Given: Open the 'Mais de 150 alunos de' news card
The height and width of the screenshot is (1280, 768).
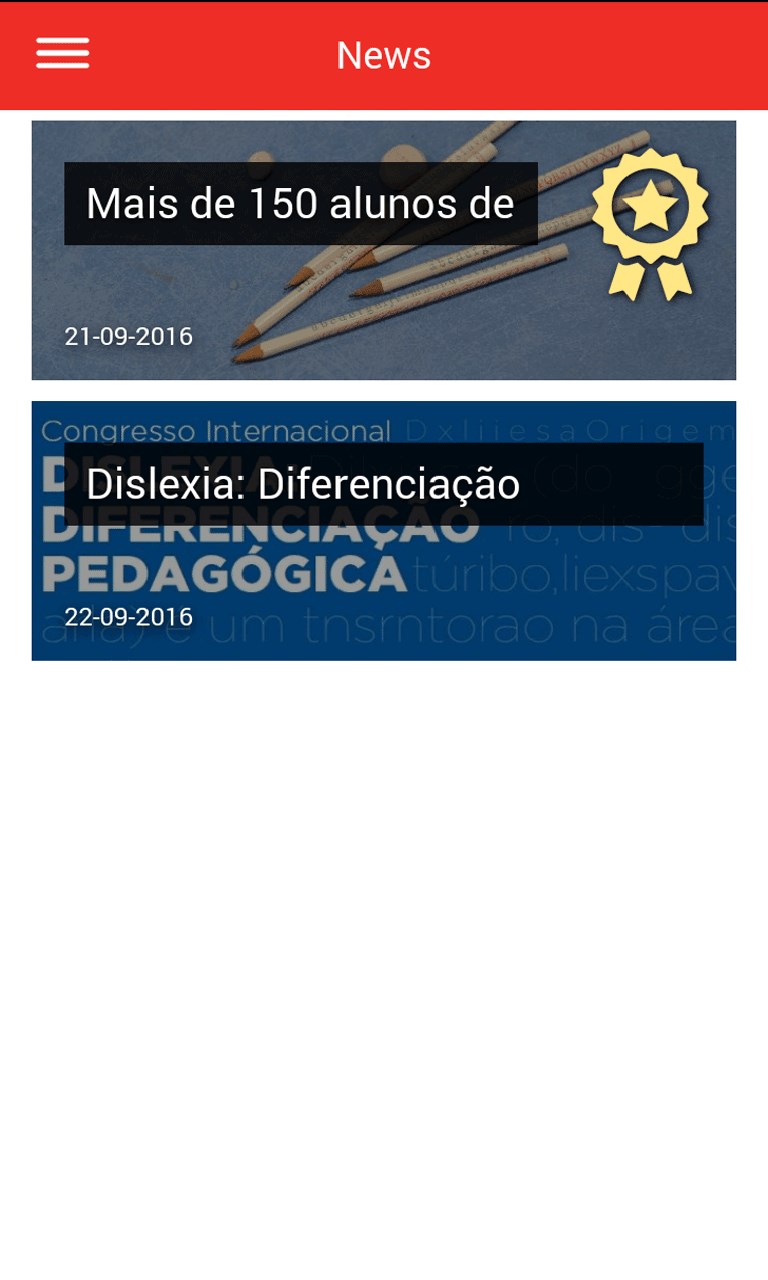Looking at the screenshot, I should (x=383, y=250).
